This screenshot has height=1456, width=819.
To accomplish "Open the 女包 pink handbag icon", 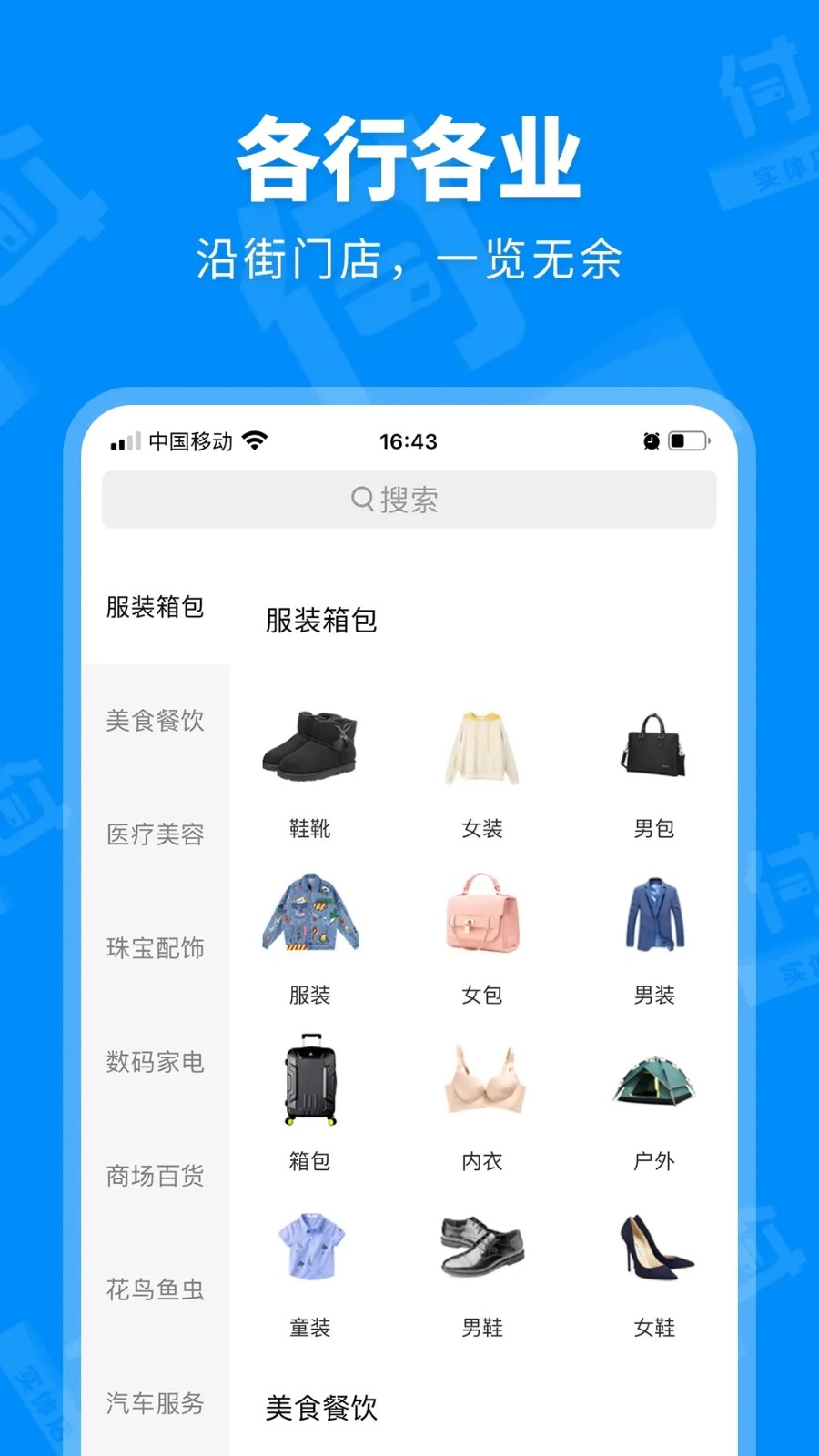I will coord(481,915).
